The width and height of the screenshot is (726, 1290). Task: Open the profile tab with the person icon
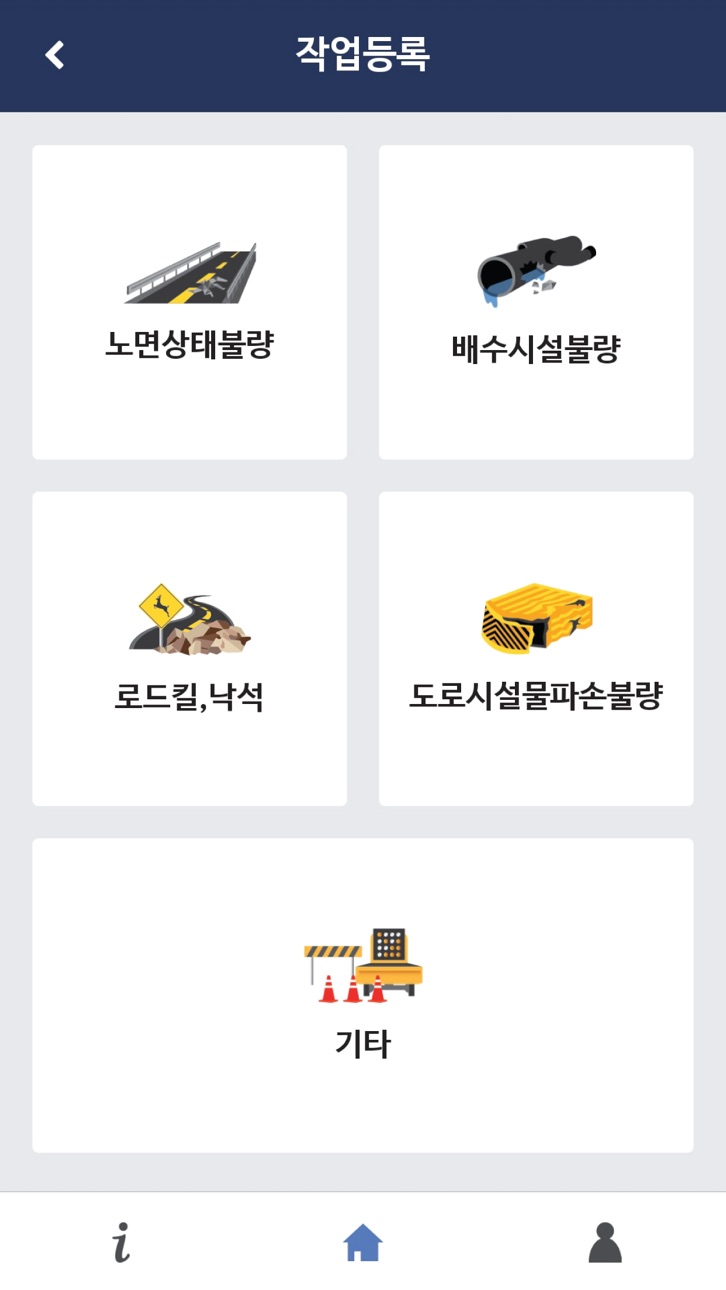click(x=605, y=1242)
